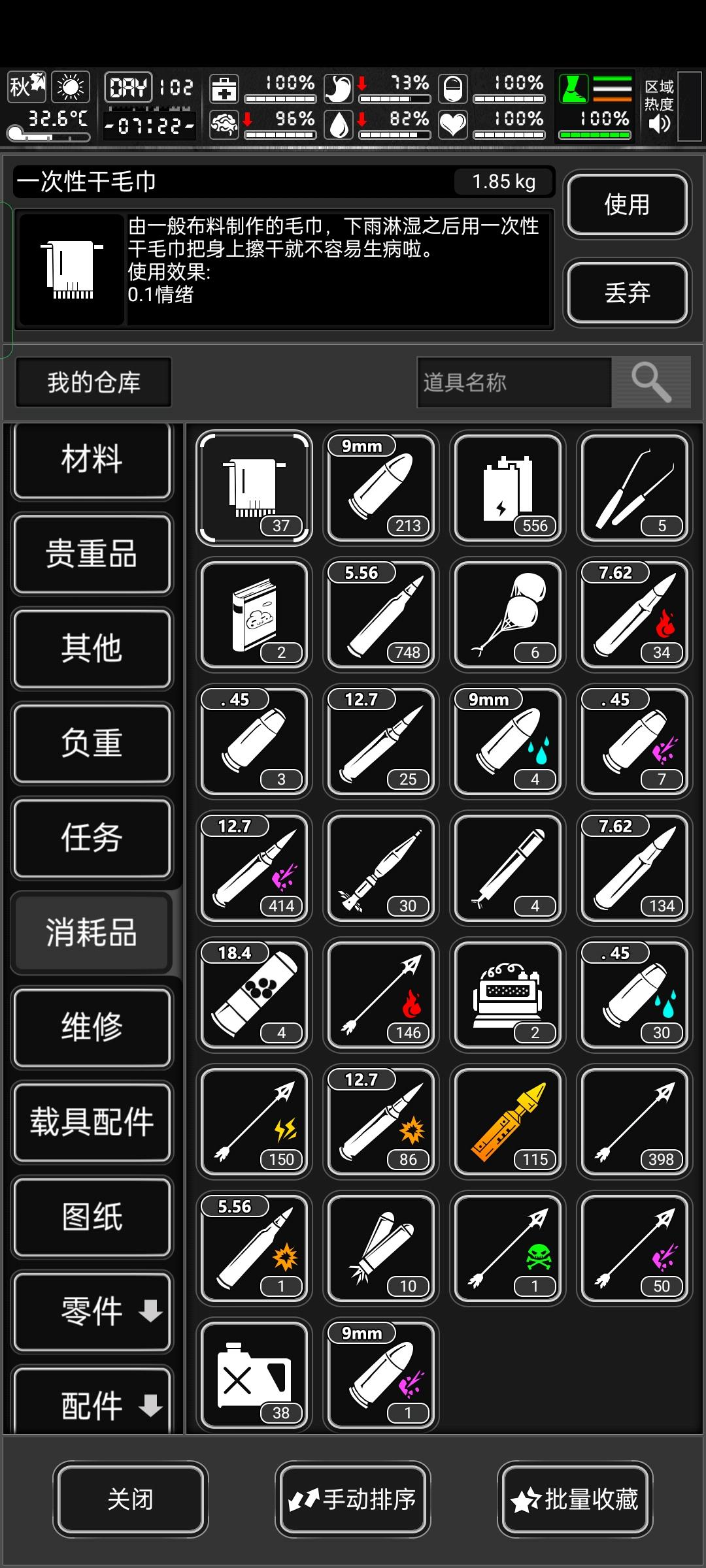Mute the region heat speaker icon
Viewport: 706px width, 1568px height.
pyautogui.click(x=659, y=123)
